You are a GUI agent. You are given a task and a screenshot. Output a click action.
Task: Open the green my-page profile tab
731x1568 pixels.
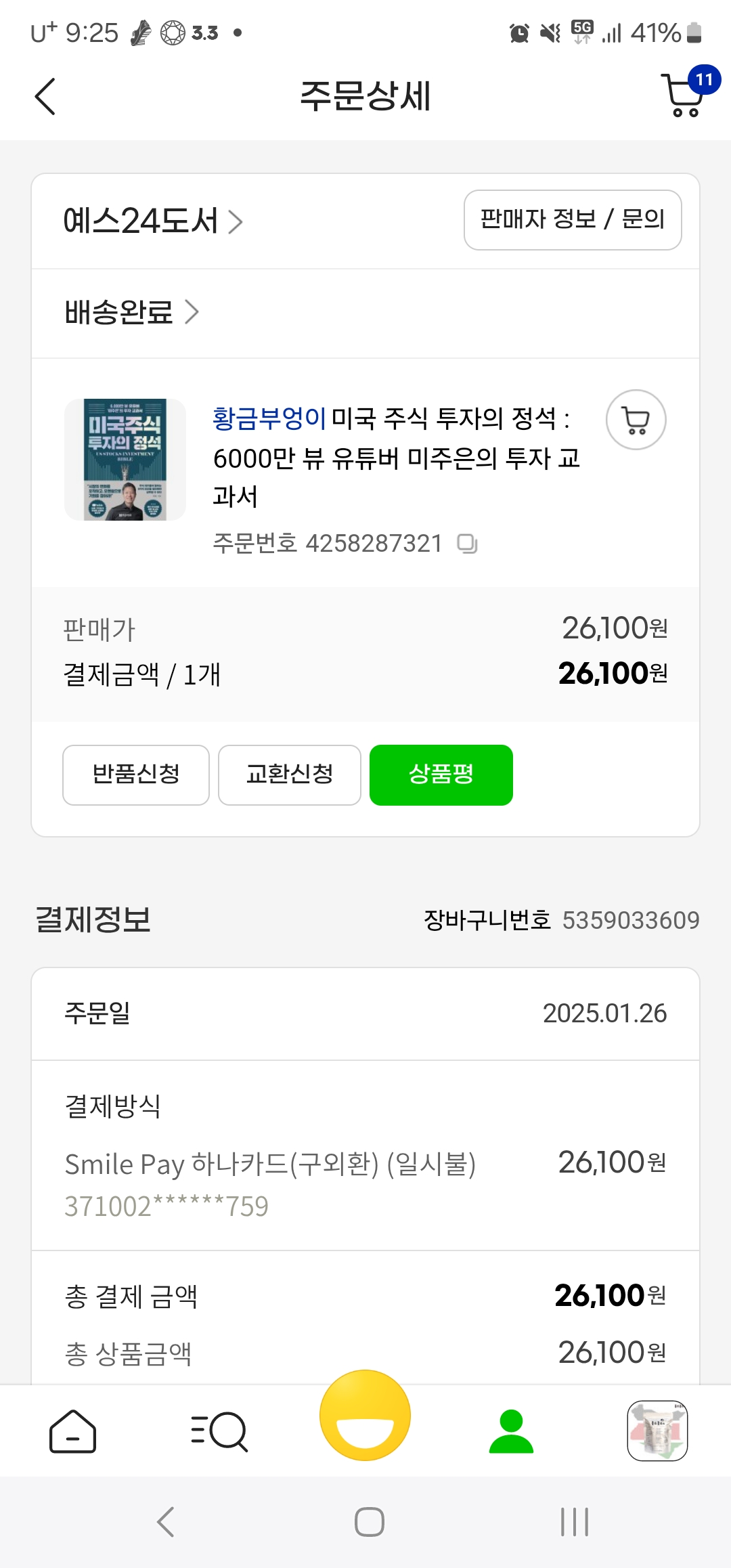click(x=512, y=1431)
